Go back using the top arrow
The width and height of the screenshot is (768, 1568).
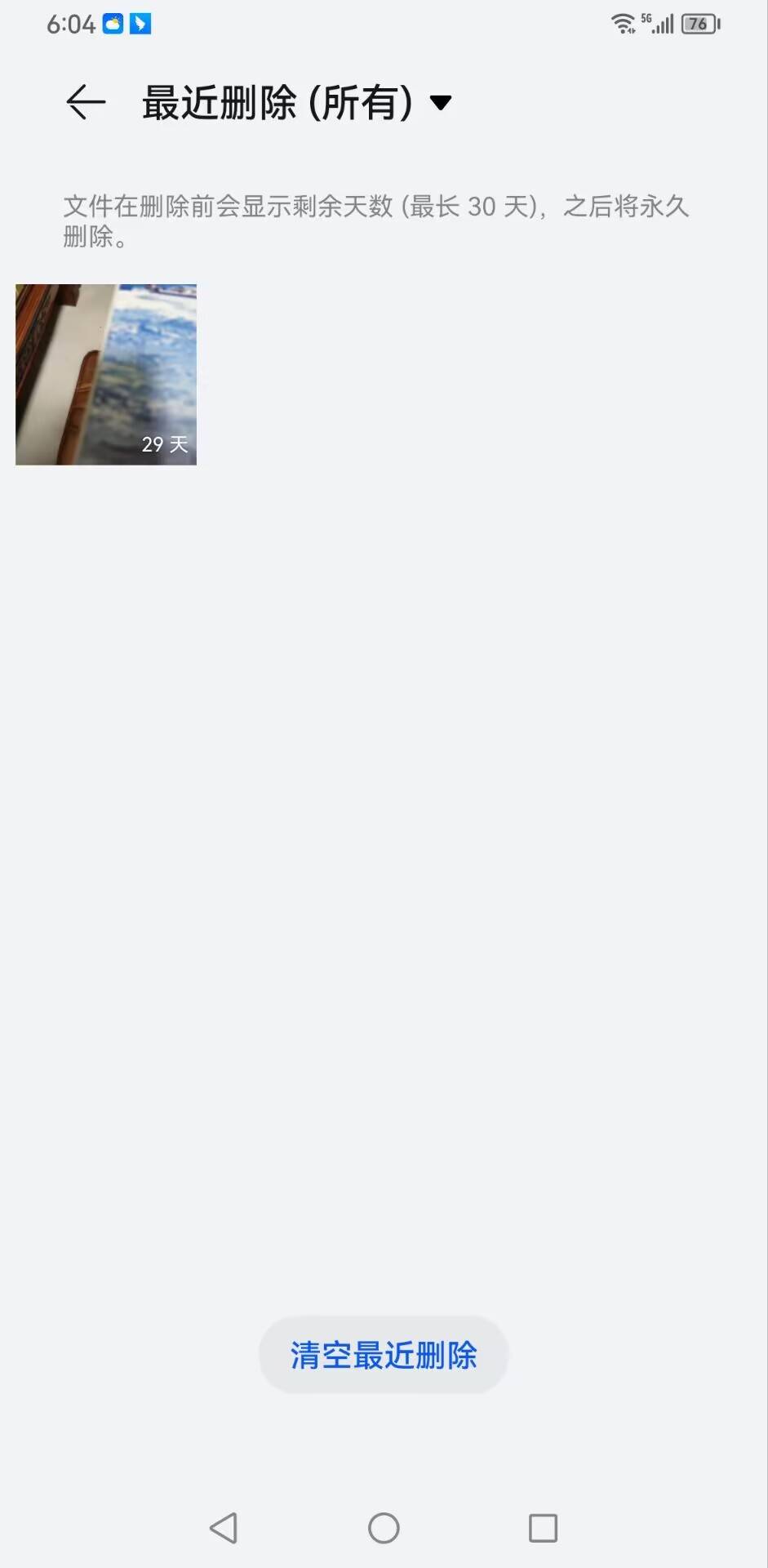pos(86,103)
